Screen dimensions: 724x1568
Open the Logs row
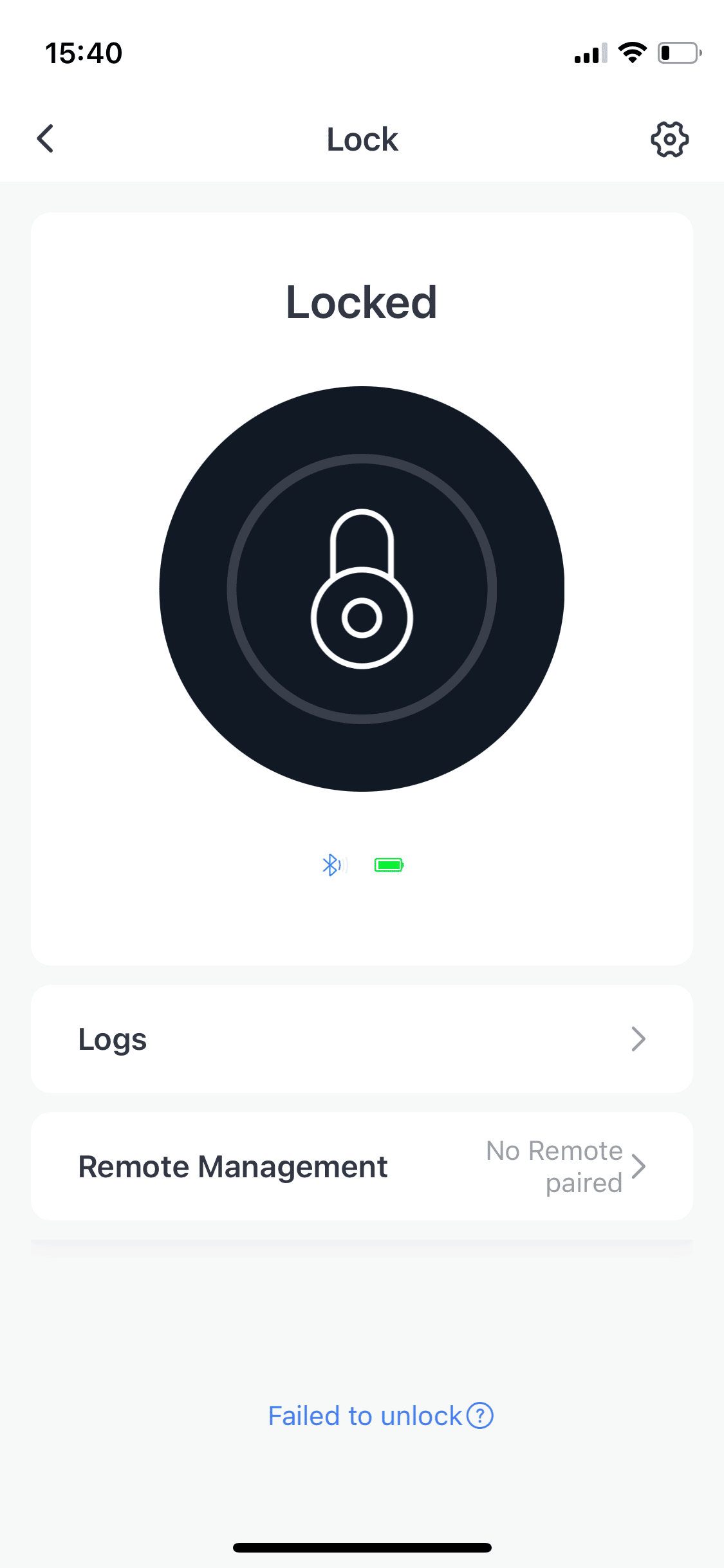(x=362, y=1038)
